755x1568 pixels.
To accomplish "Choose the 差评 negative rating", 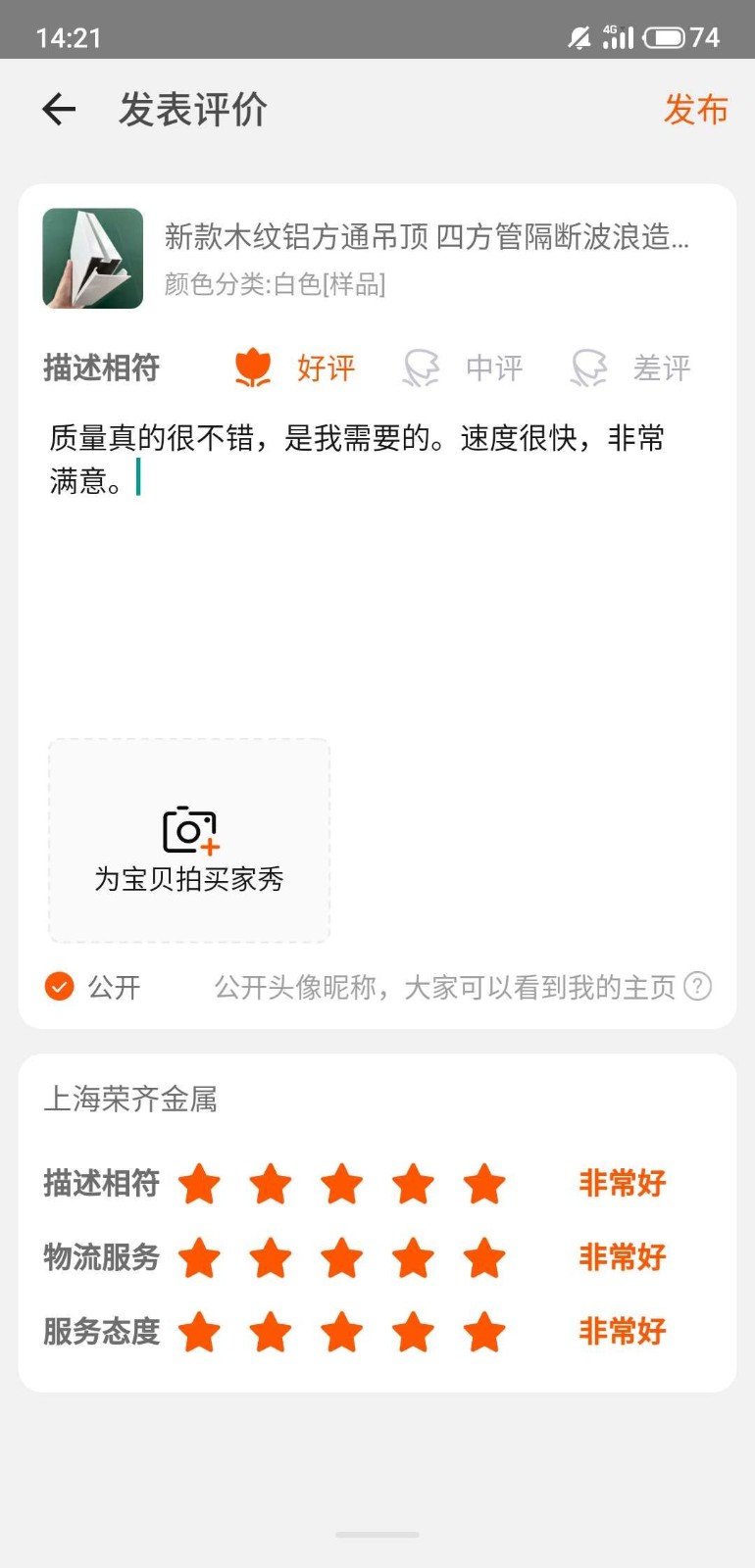I will [631, 368].
